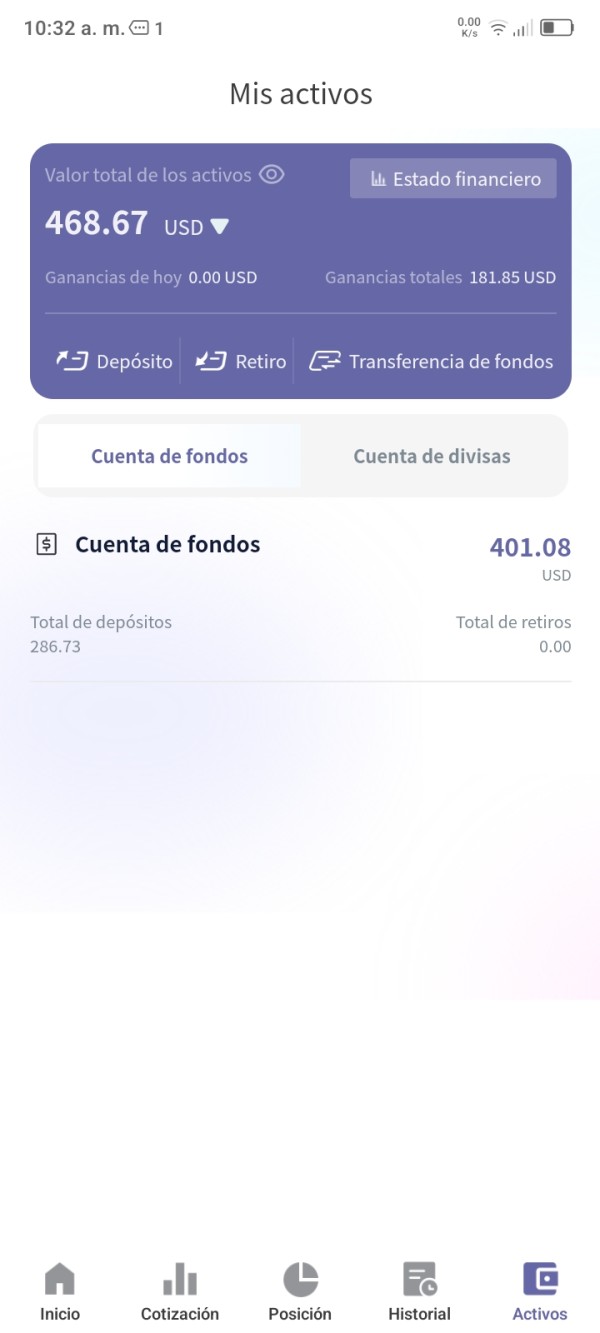Open Estado financiero
The image size is (600, 1333).
(x=453, y=179)
